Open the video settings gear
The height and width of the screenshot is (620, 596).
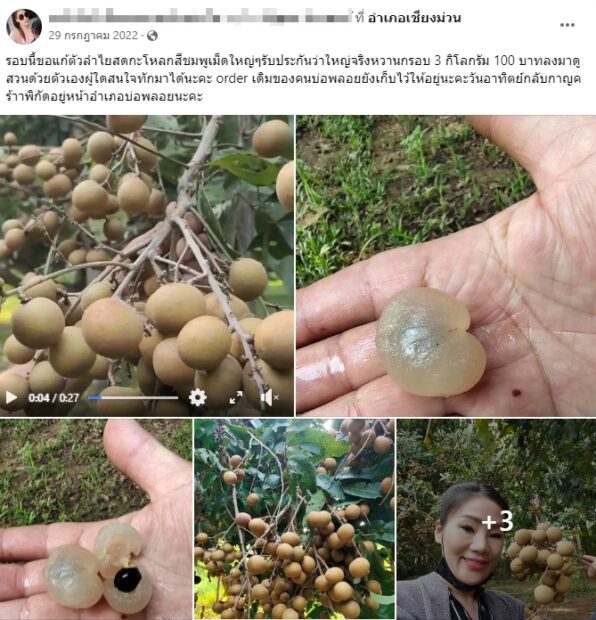pyautogui.click(x=197, y=397)
